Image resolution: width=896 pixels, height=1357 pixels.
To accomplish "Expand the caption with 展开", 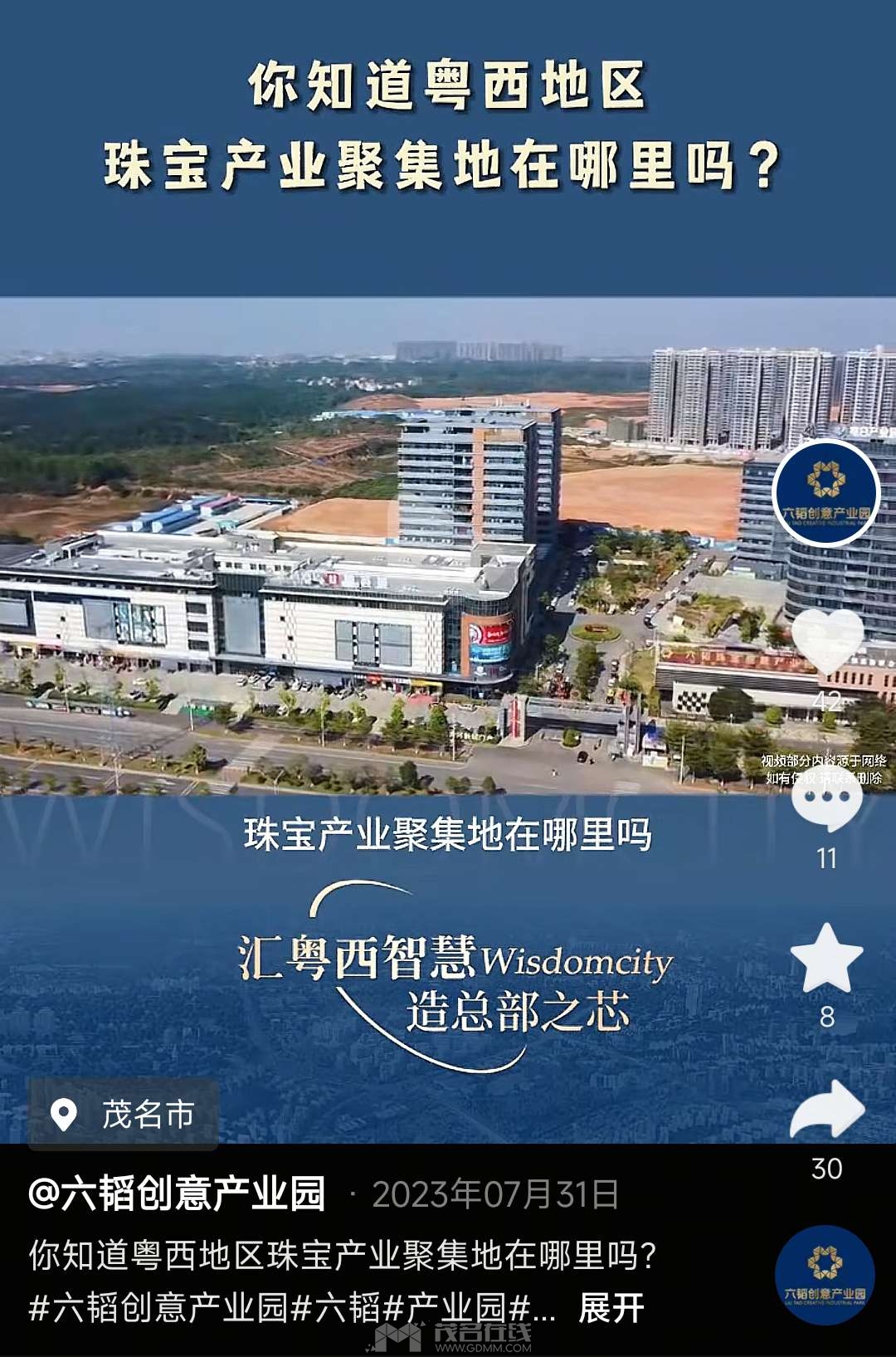I will 611,1308.
